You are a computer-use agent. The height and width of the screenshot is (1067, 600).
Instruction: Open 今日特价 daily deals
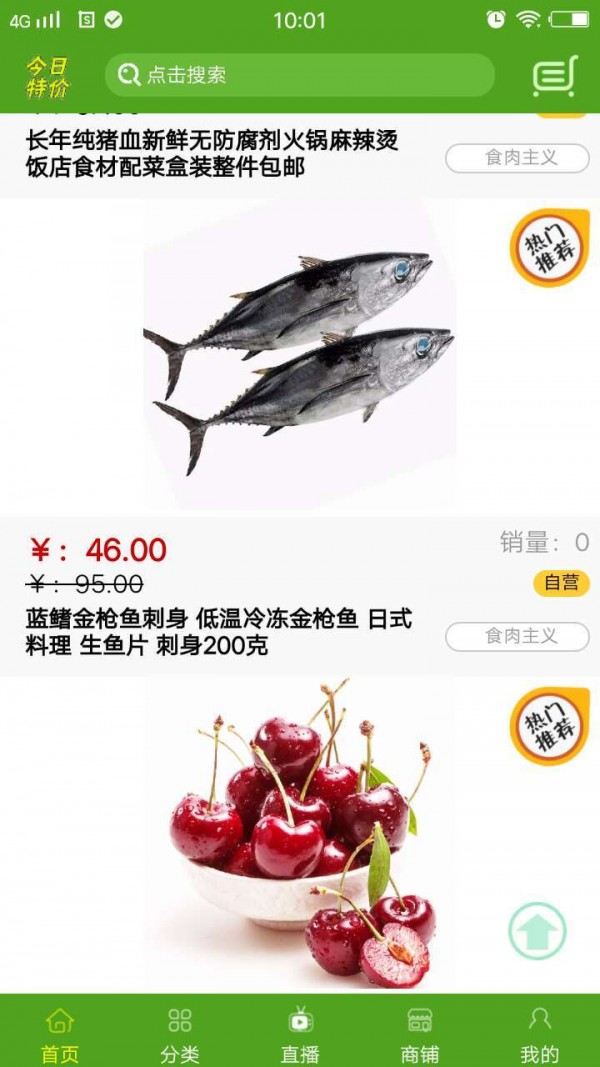point(48,77)
